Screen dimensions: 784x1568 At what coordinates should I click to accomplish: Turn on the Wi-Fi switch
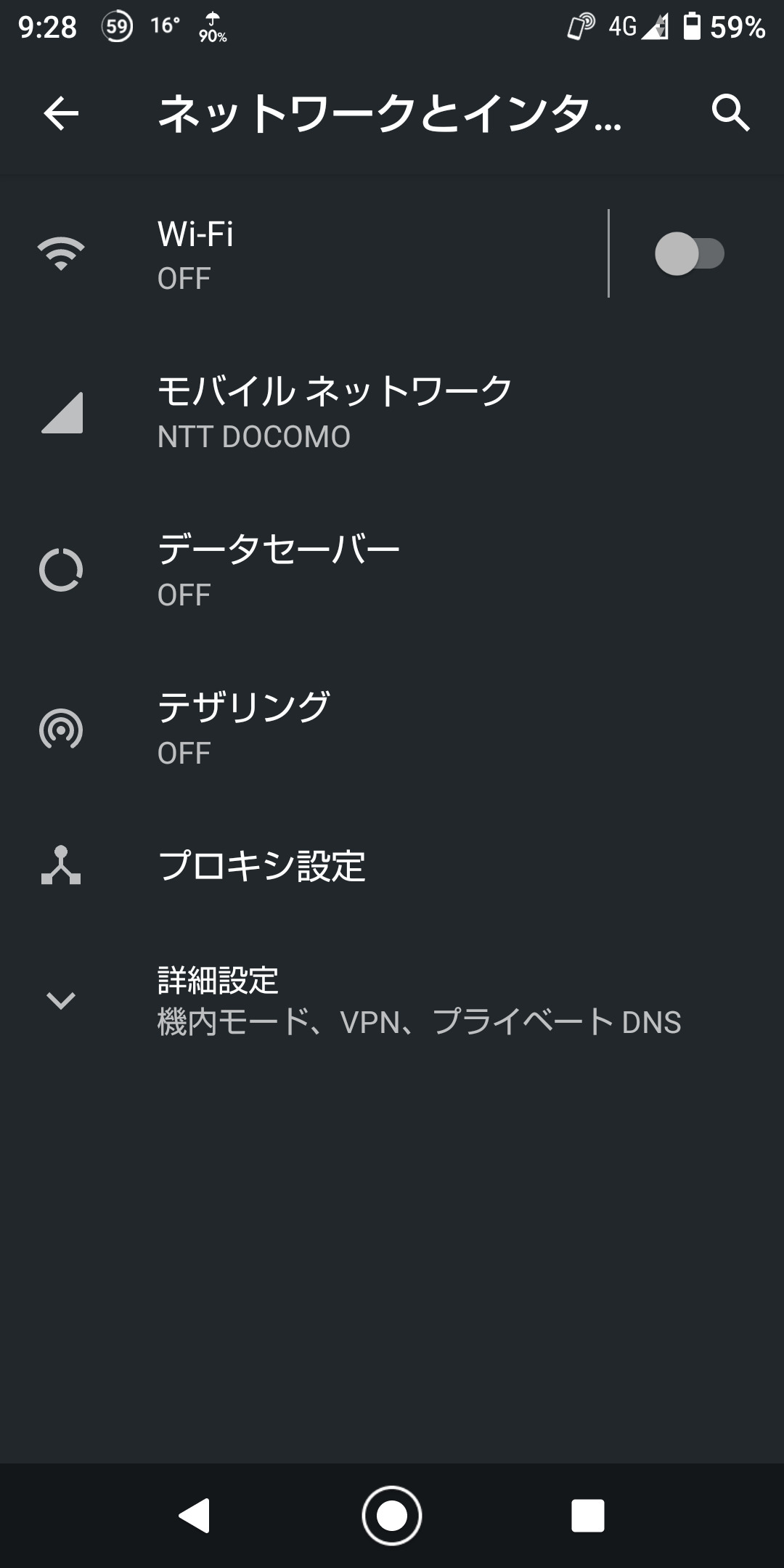coord(689,254)
